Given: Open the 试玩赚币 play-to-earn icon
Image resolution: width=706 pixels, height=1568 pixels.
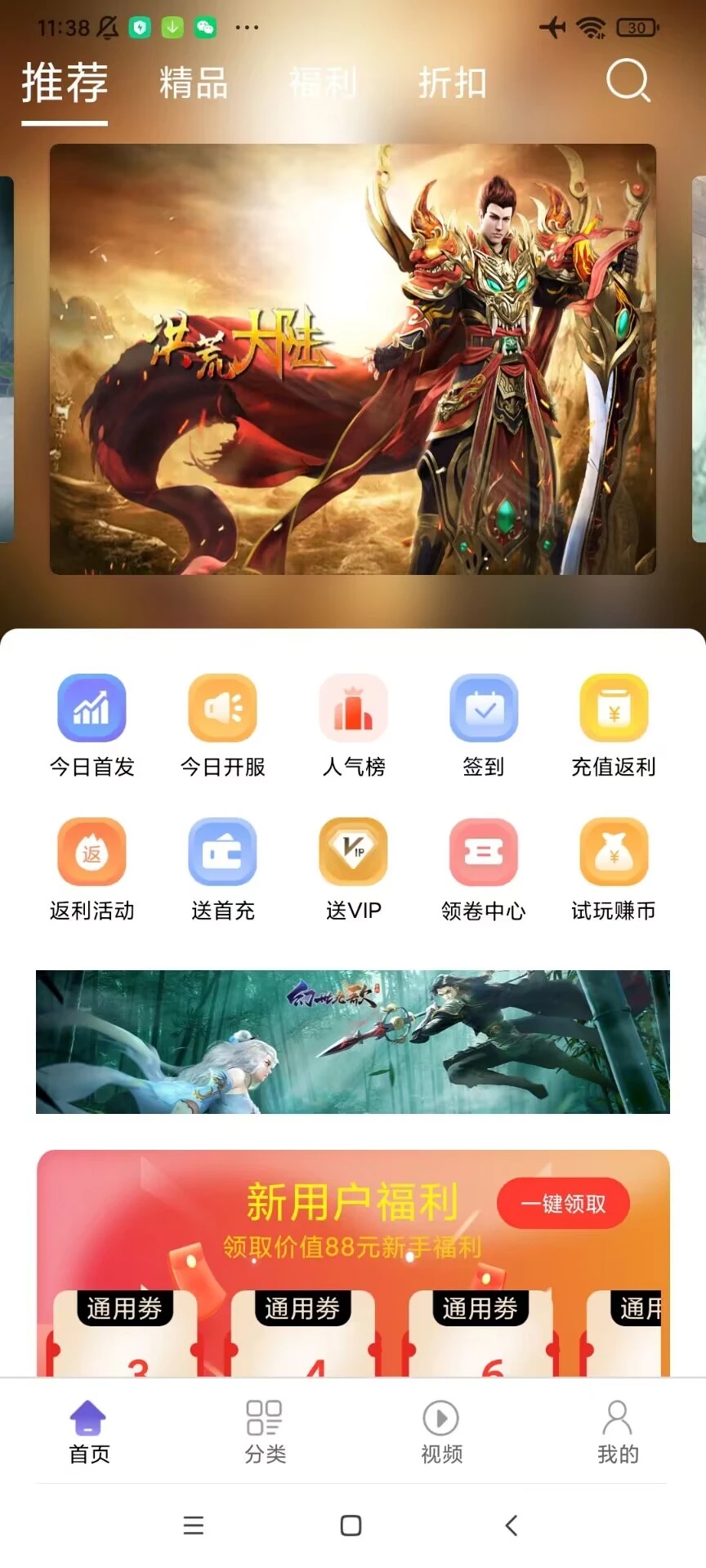Looking at the screenshot, I should click(x=614, y=870).
